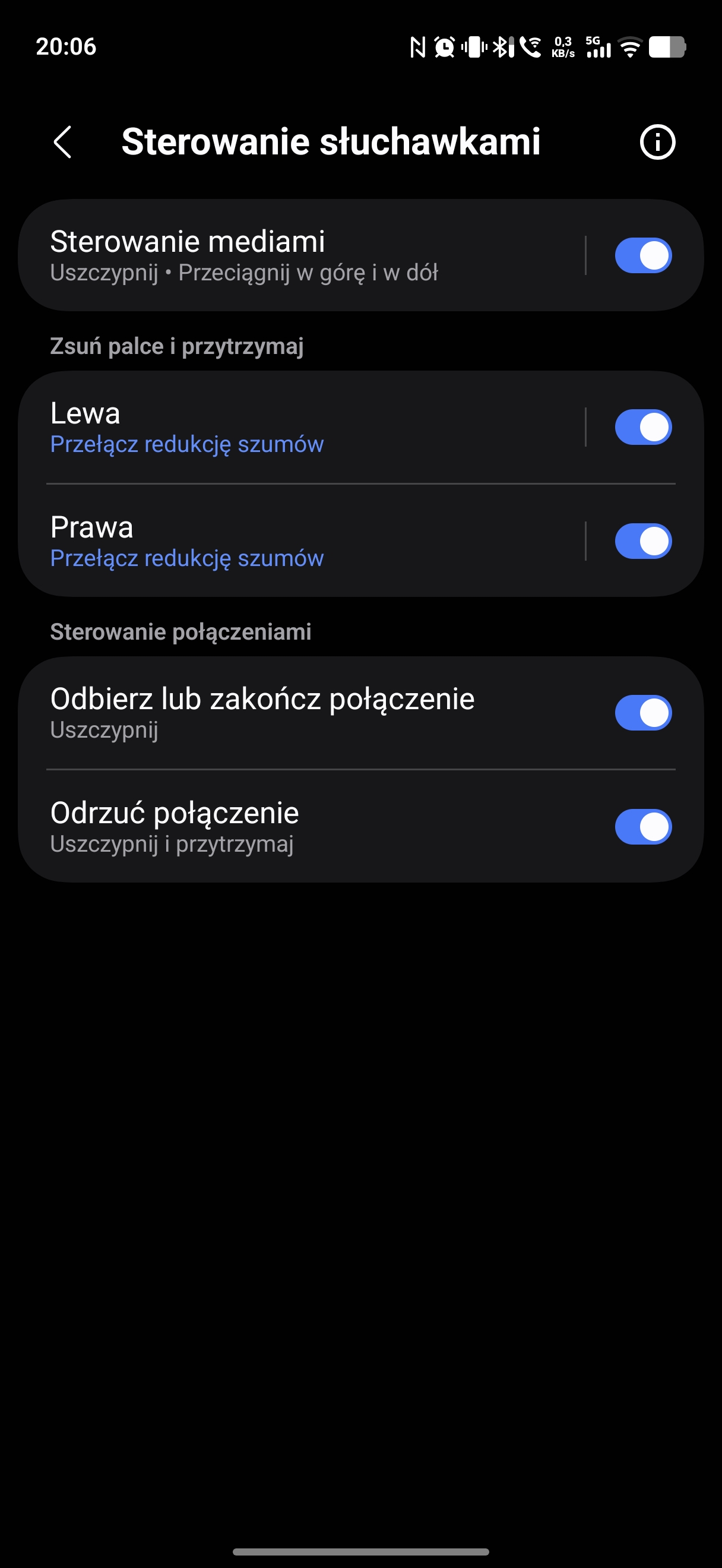Open Sterowanie mediami settings row

tap(292, 255)
